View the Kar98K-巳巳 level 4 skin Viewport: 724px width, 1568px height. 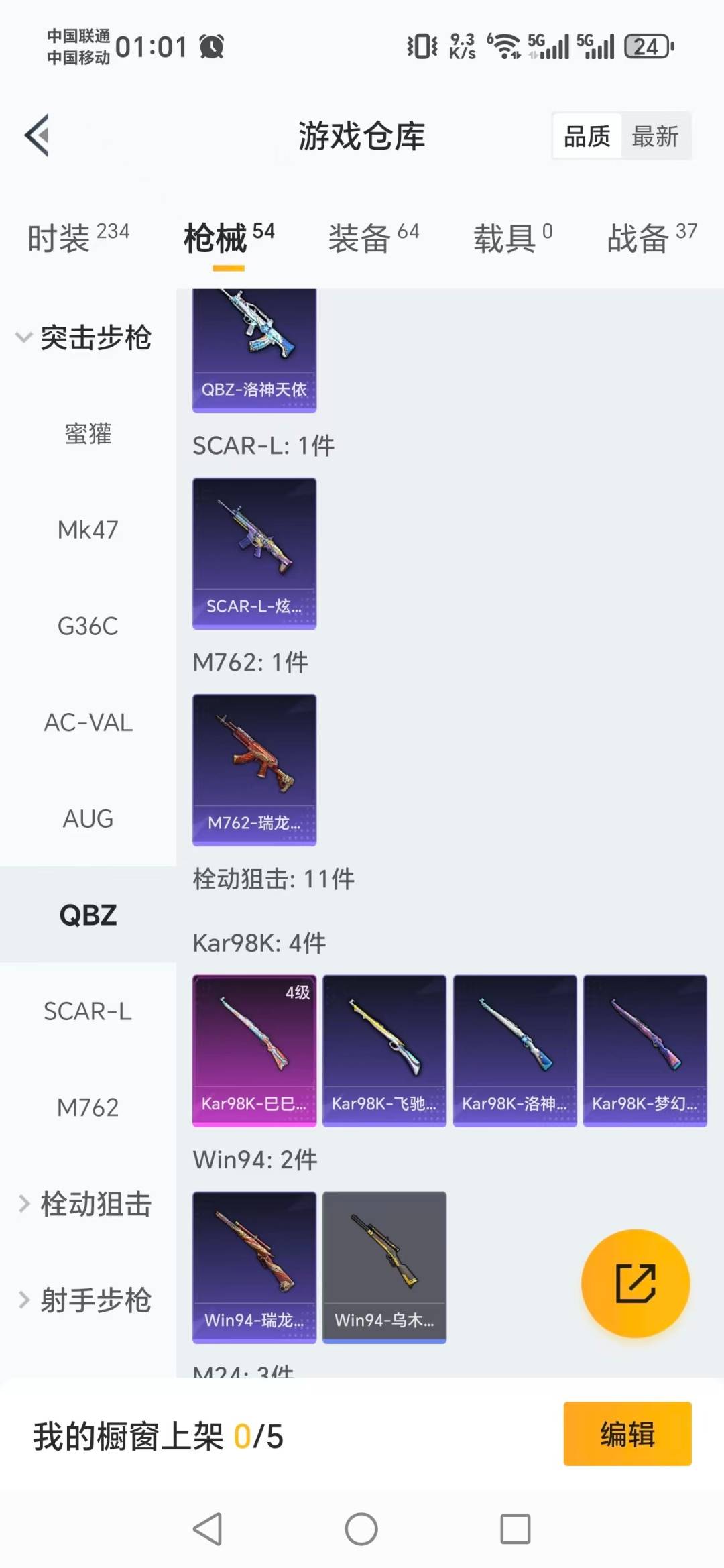(x=254, y=1050)
